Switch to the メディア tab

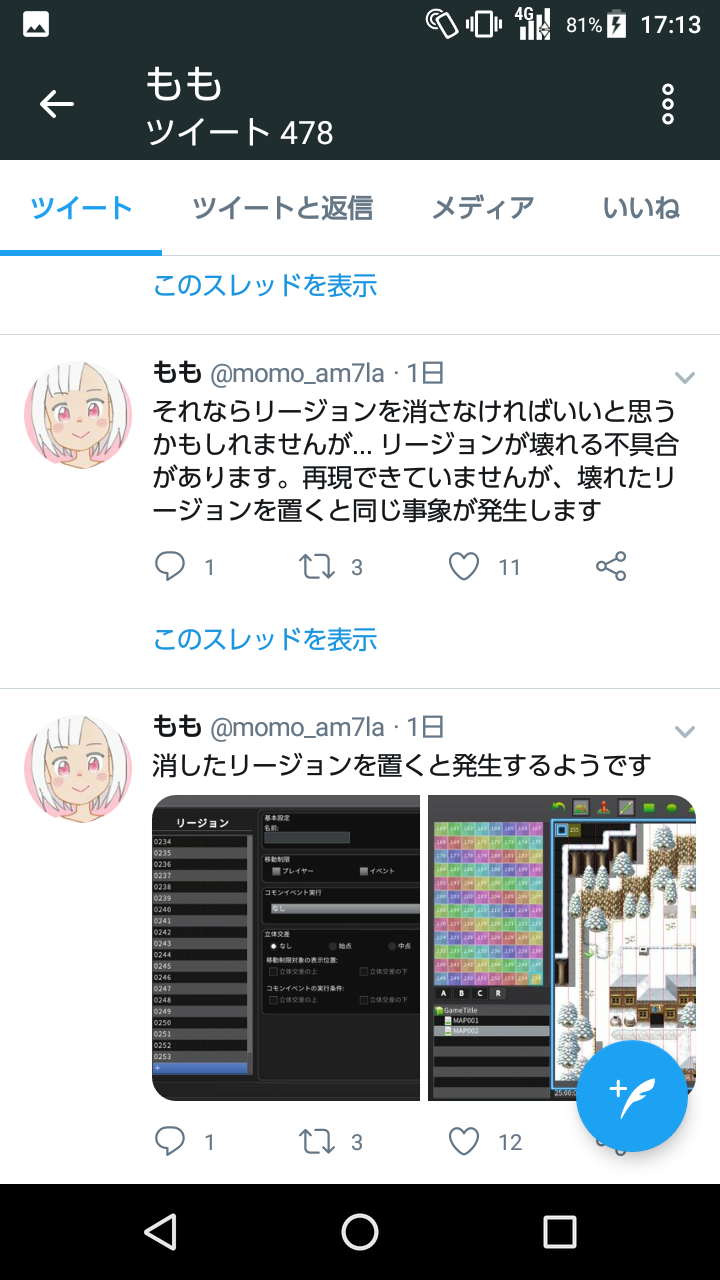click(x=483, y=208)
